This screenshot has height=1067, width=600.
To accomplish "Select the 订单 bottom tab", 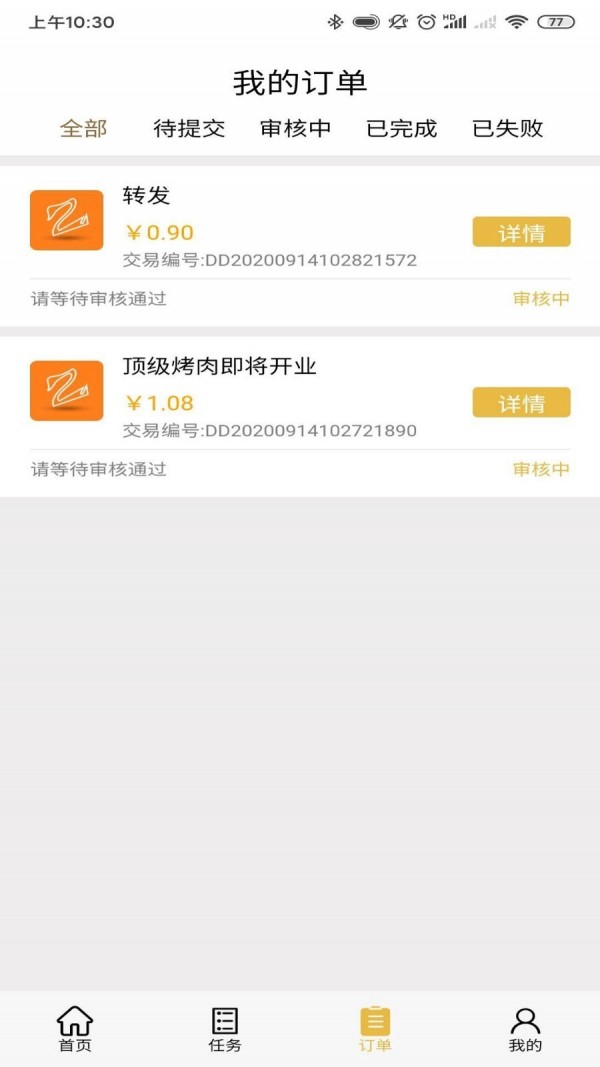I will coord(375,1029).
